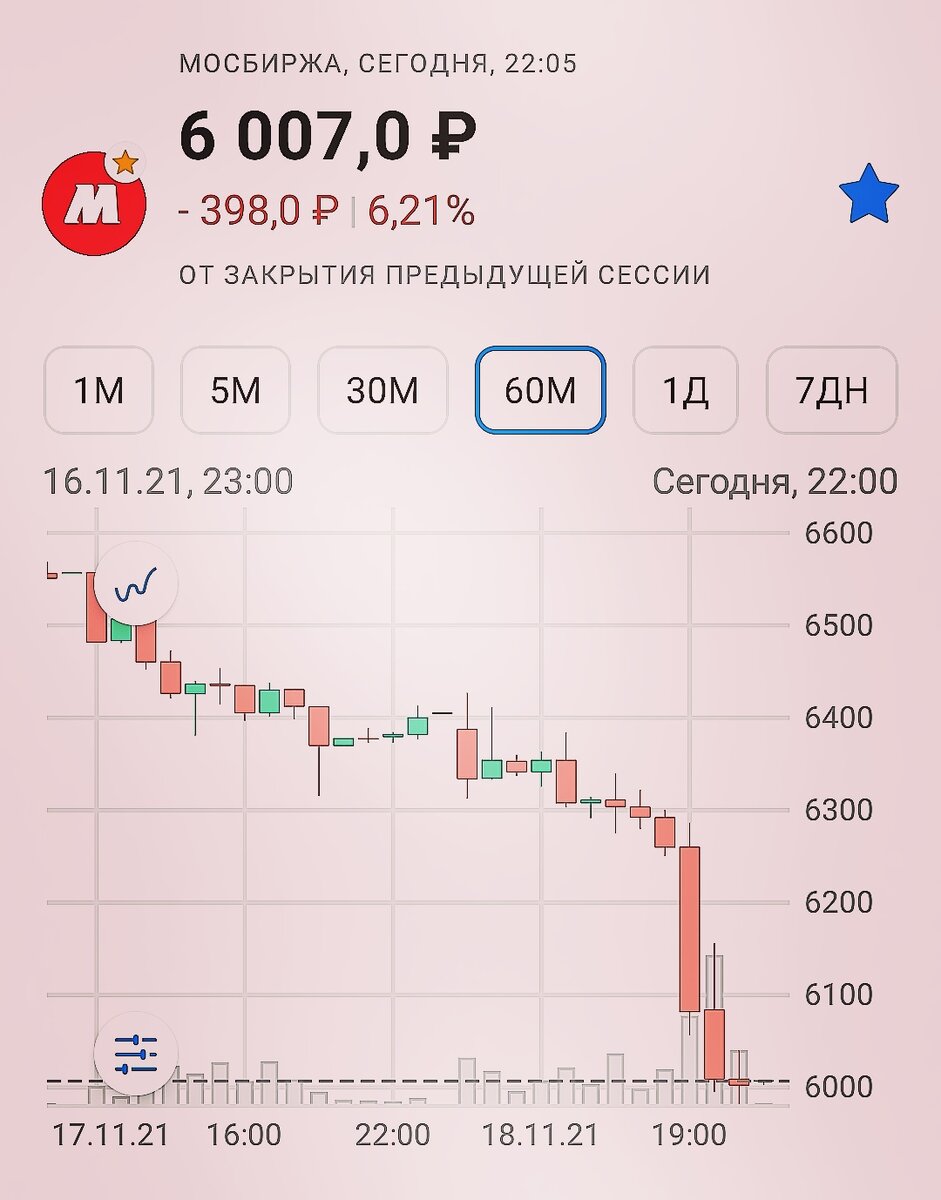Switch to the 1M timeframe tab
The width and height of the screenshot is (941, 1200).
point(98,392)
